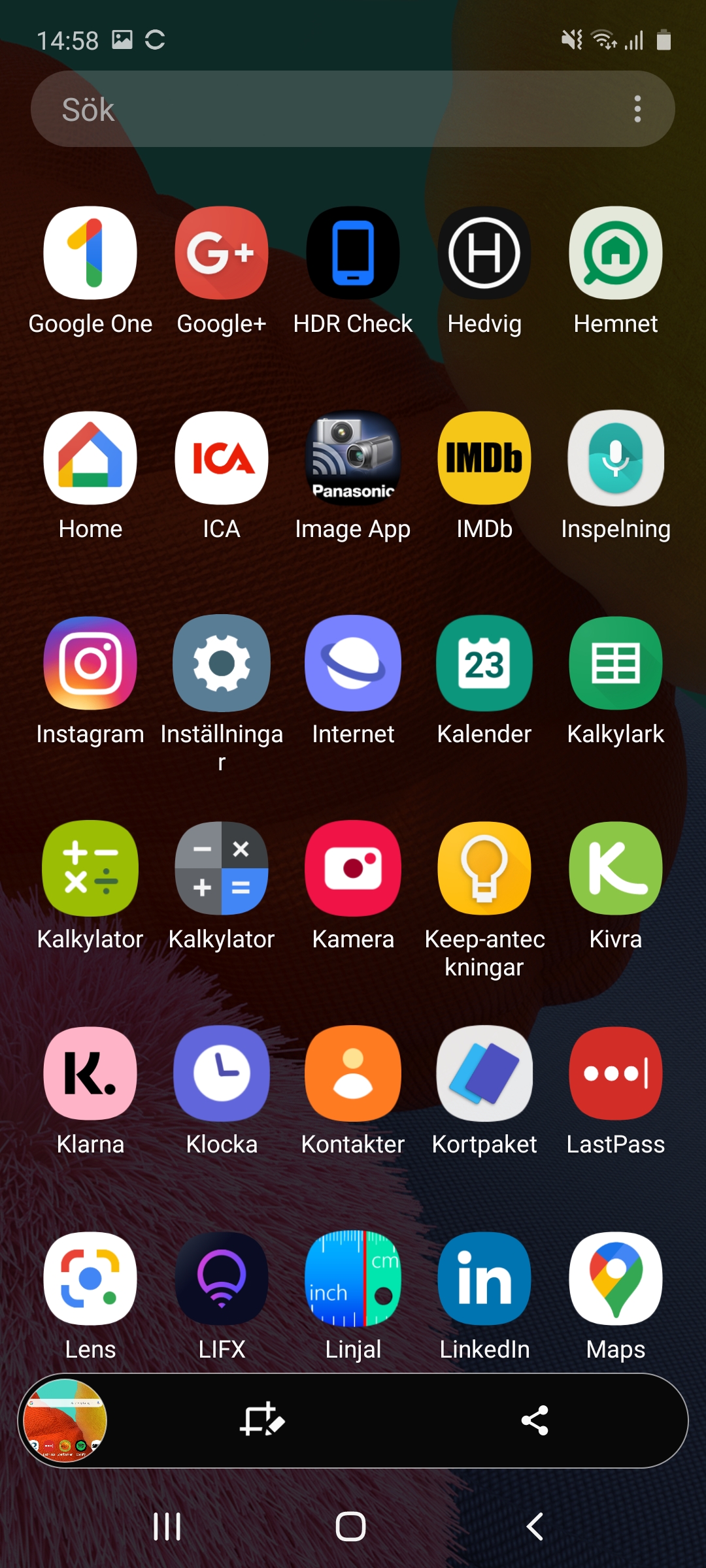The width and height of the screenshot is (706, 1568).
Task: Launch Instagram
Action: pyautogui.click(x=90, y=663)
